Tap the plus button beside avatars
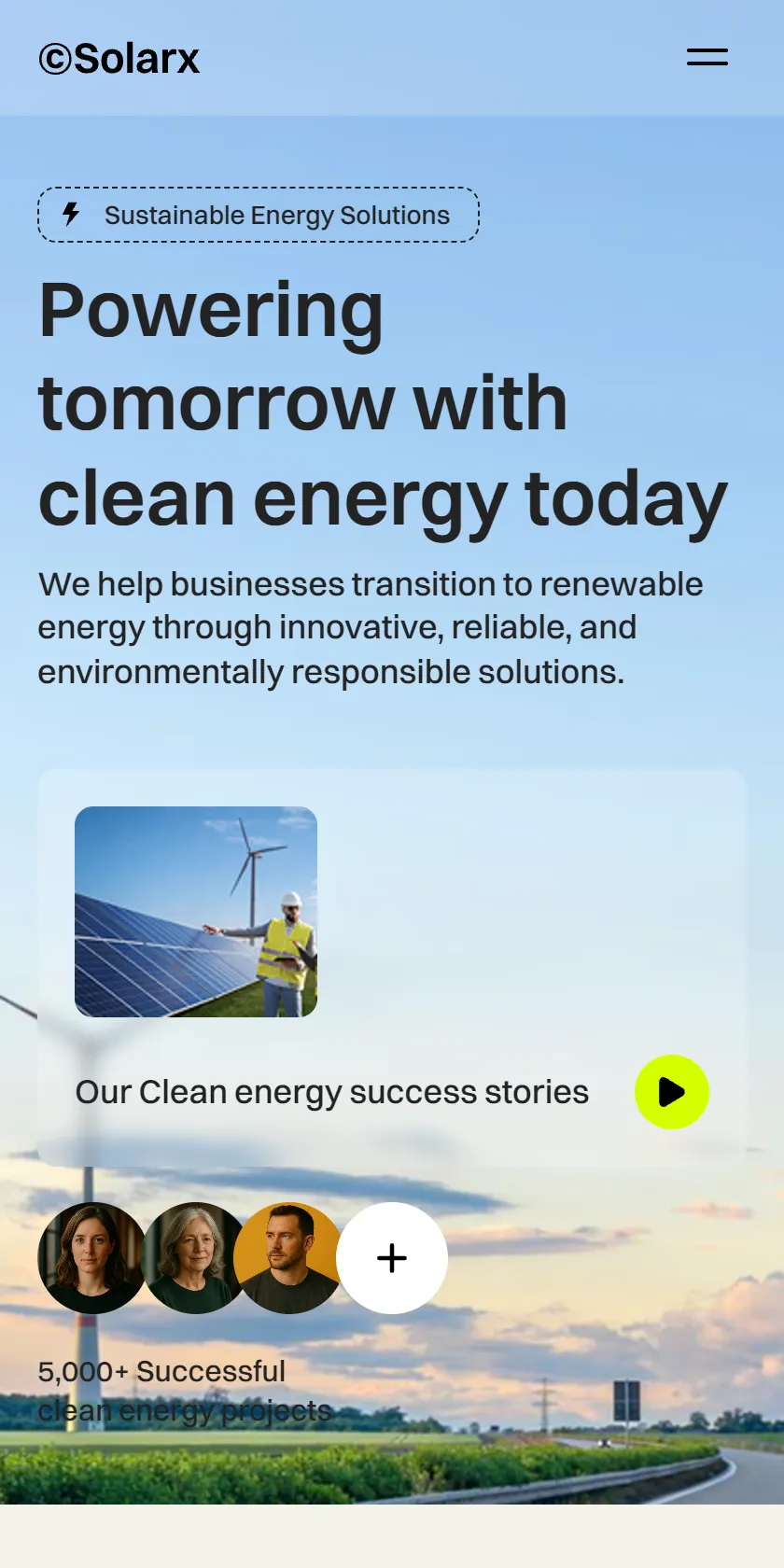Image resolution: width=784 pixels, height=1568 pixels. tap(392, 1258)
